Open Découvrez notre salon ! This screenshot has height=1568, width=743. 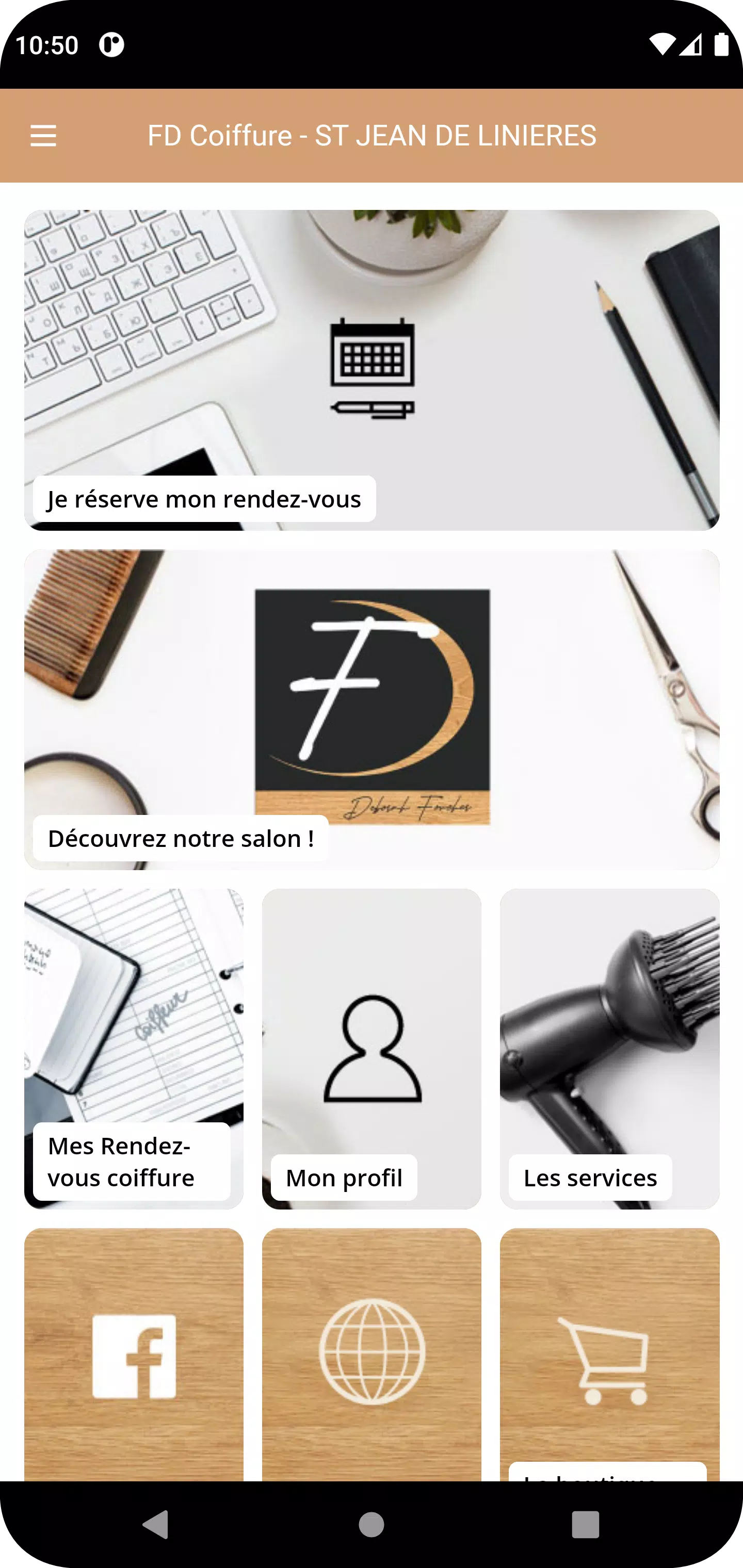click(x=181, y=838)
